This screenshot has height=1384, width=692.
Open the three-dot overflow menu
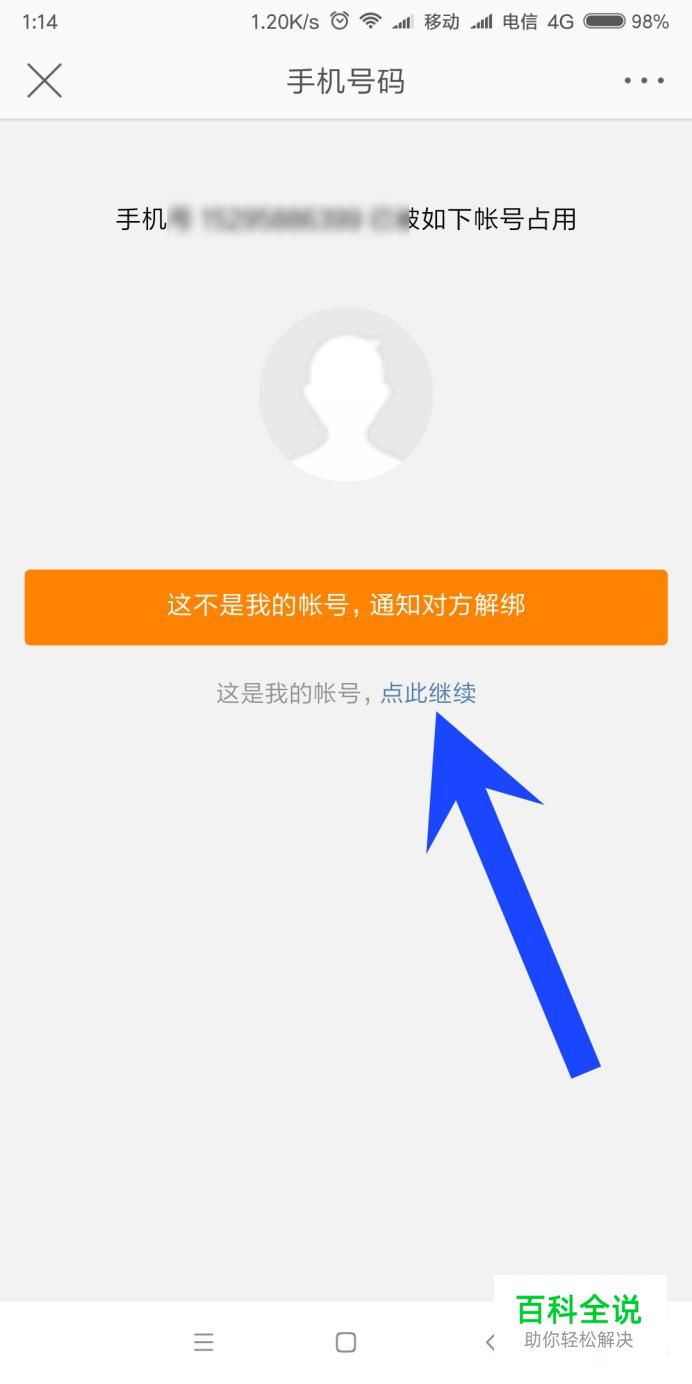(x=644, y=81)
